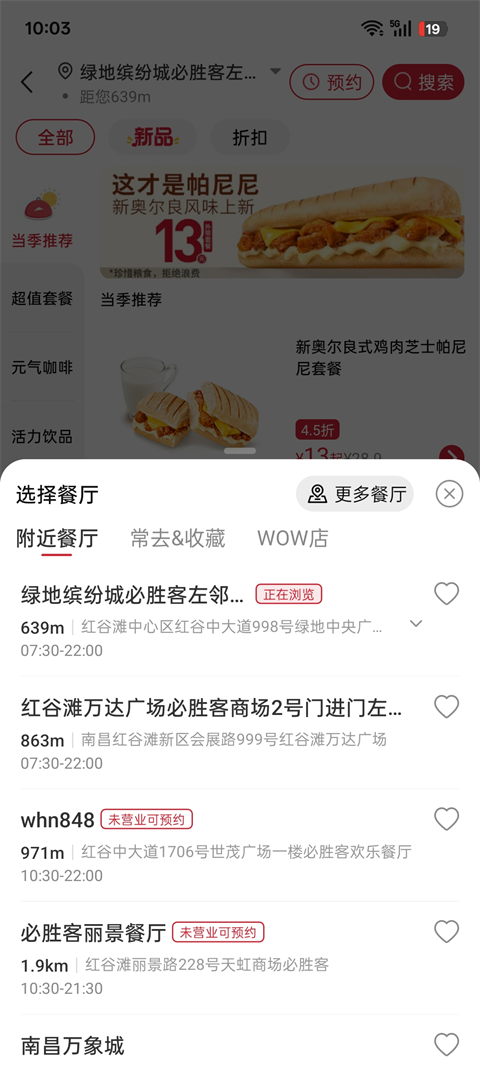480x1072 pixels.
Task: Favorite the 红谷滩万达广场 restaurant
Action: point(446,706)
